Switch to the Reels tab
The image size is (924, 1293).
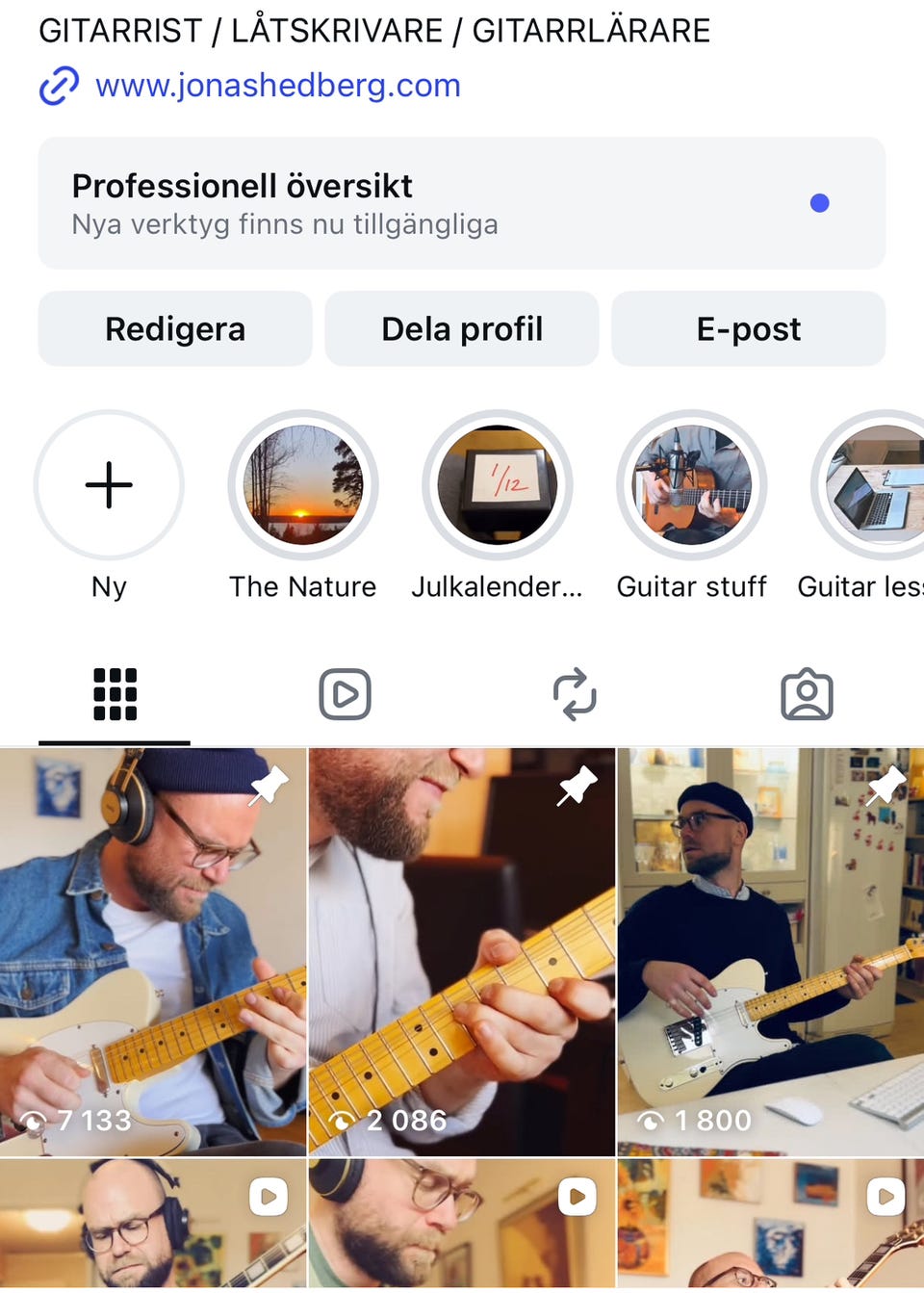click(x=345, y=694)
